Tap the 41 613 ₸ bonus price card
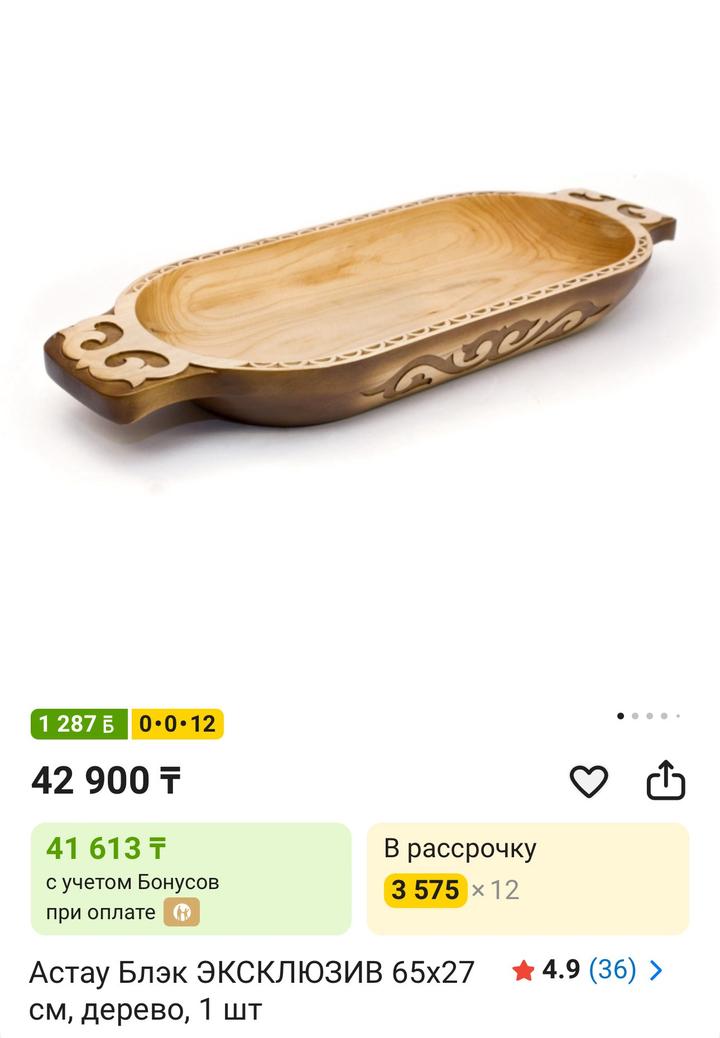Screen dimensions: 720x1038 point(191,878)
